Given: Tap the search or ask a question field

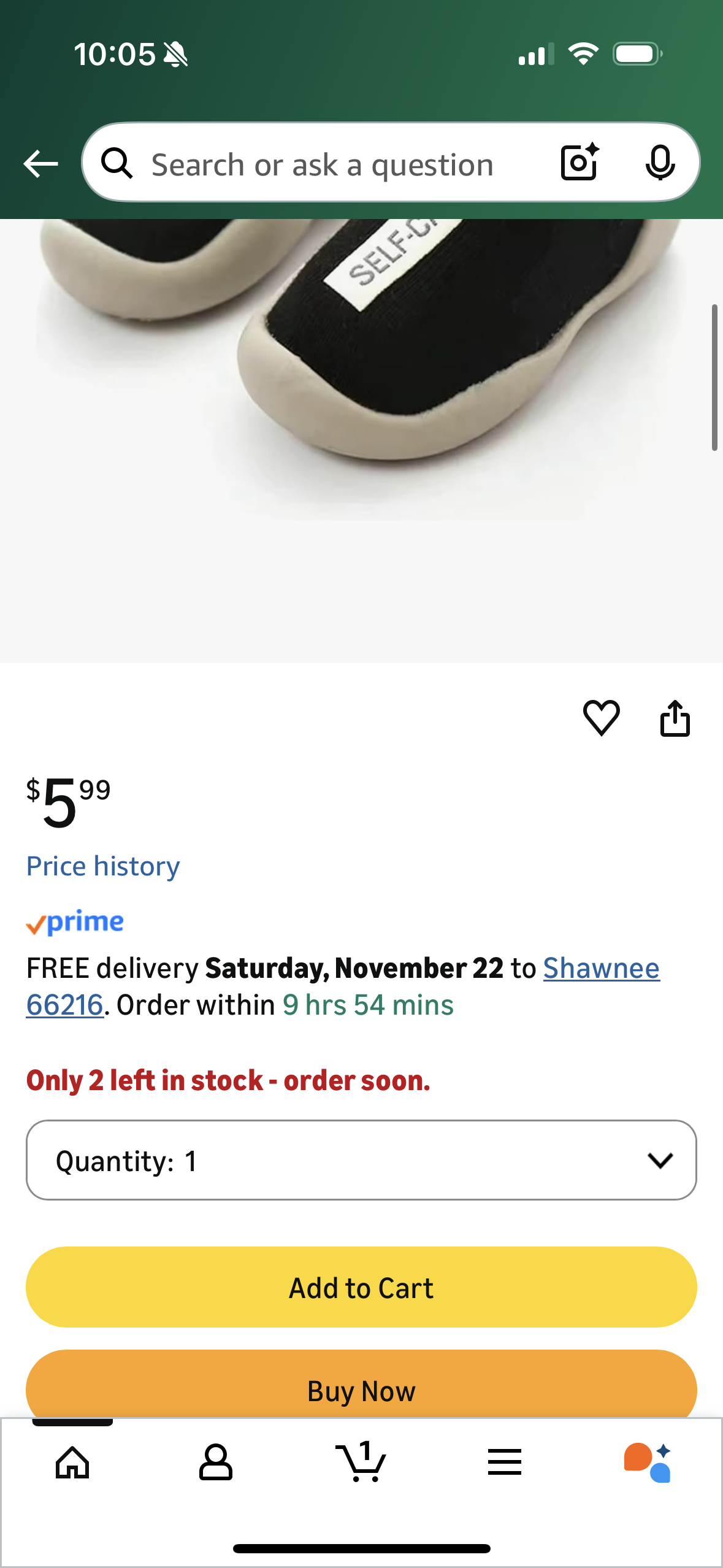Looking at the screenshot, I should 322,164.
